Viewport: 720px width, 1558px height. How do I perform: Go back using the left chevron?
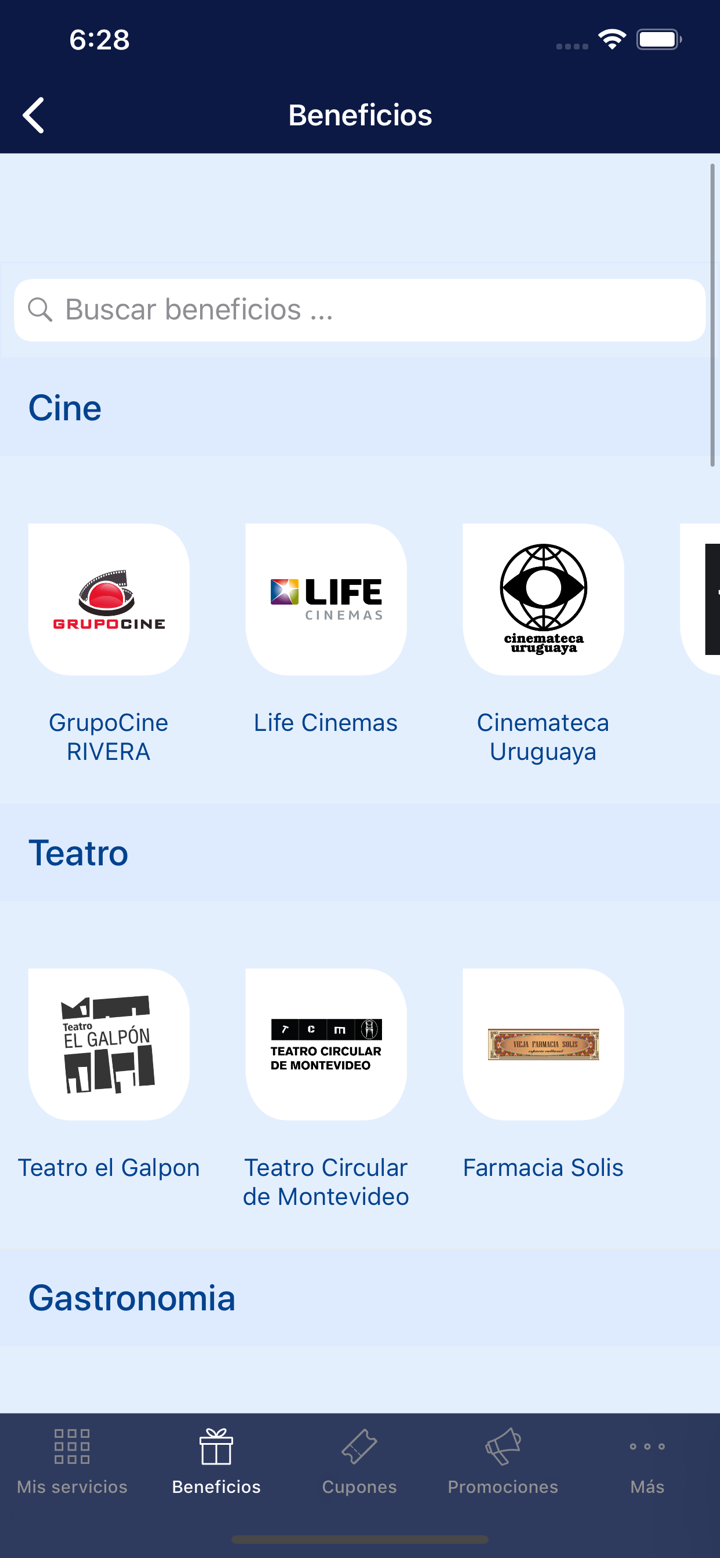(33, 114)
